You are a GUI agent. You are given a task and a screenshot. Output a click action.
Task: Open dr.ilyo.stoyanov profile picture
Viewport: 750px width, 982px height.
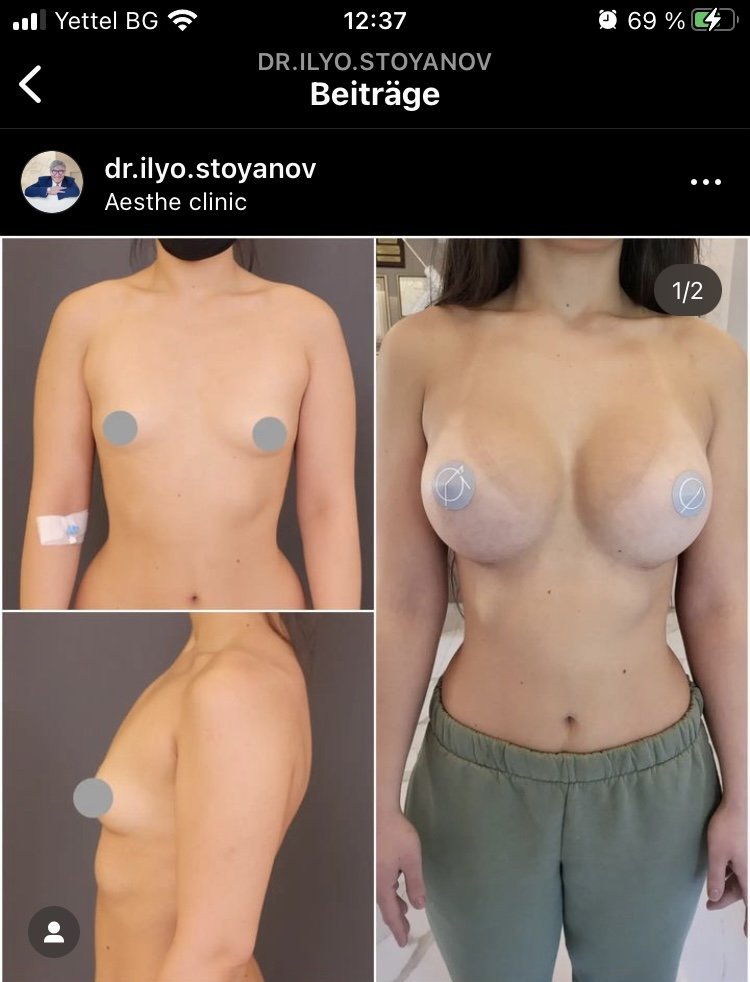52,182
